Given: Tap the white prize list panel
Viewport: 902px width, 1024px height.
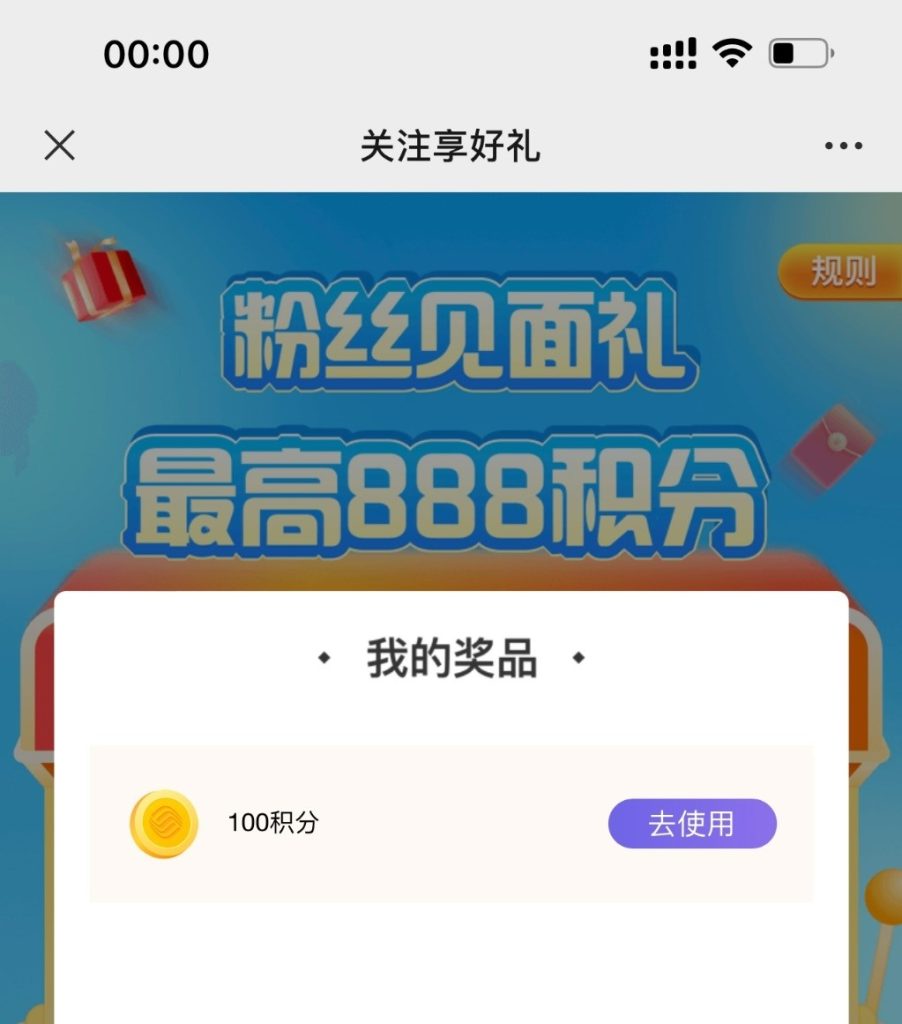Looking at the screenshot, I should [451, 950].
